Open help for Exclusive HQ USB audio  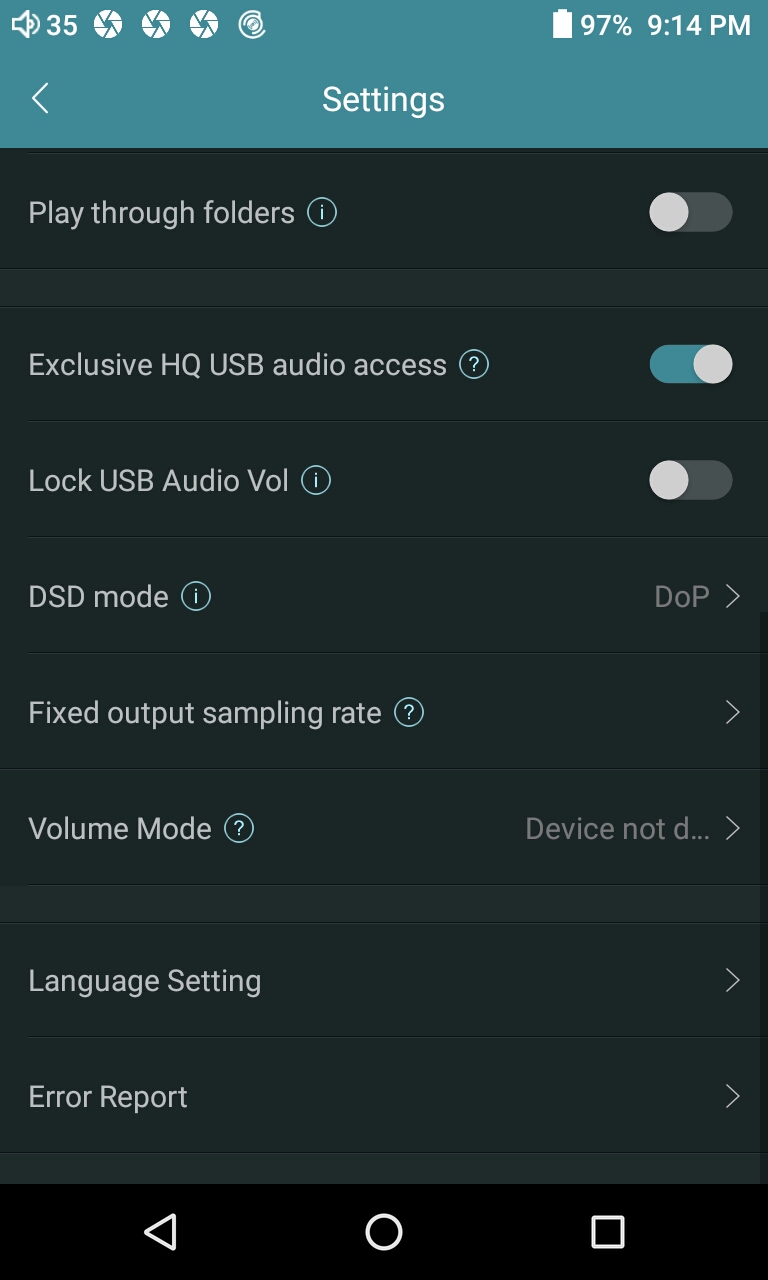[474, 365]
